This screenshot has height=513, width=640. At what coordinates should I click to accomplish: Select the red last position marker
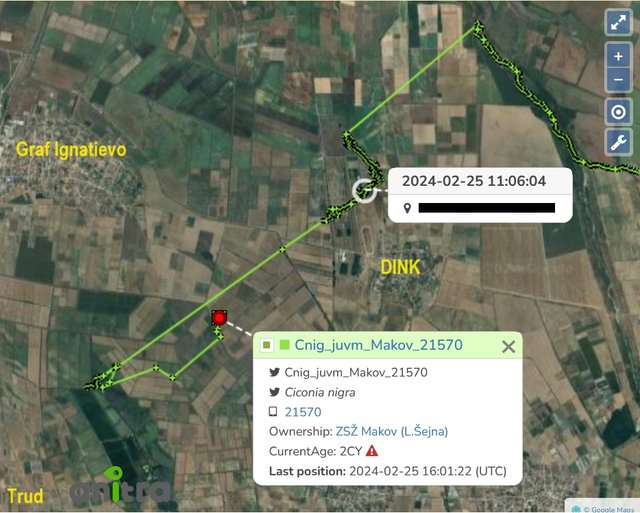[x=219, y=317]
